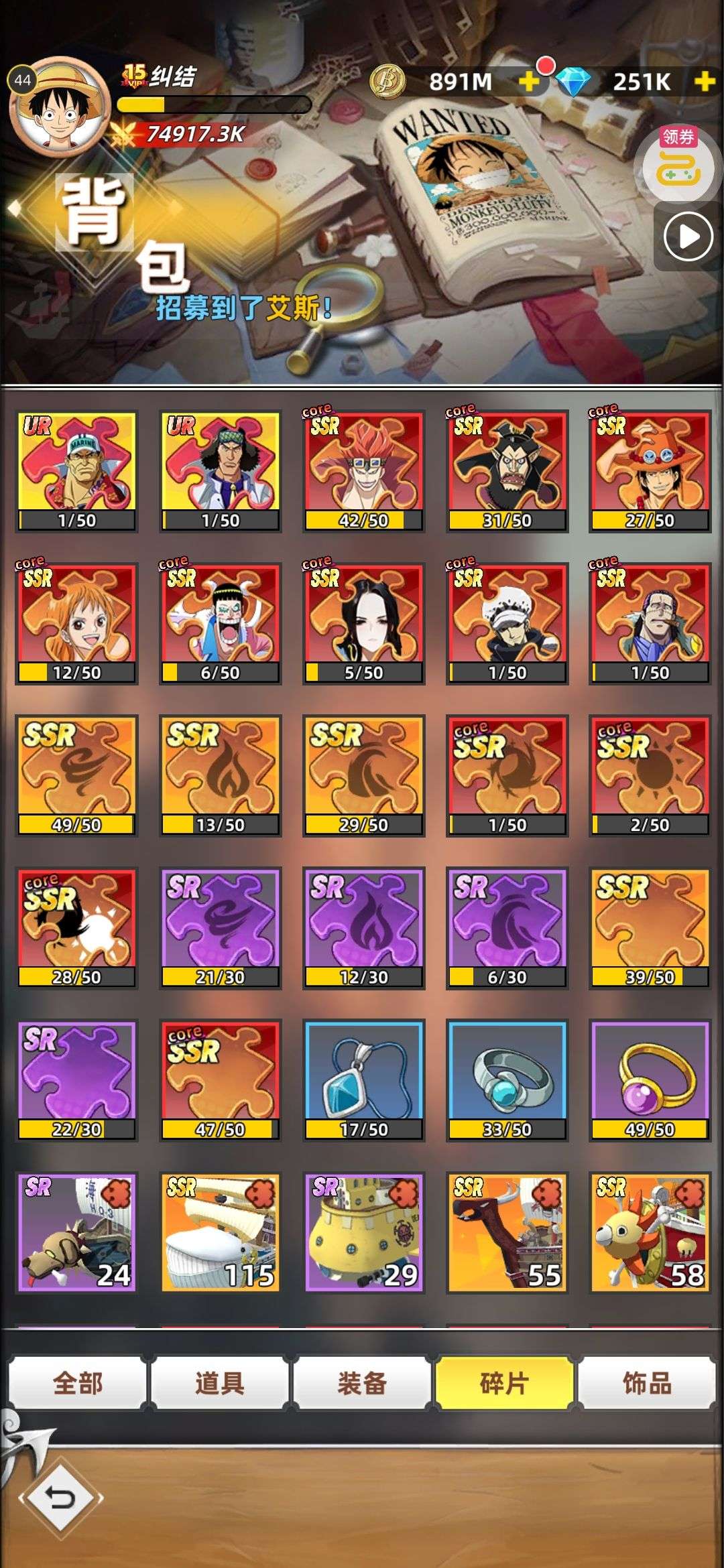Screen dimensions: 724x1568
Task: Select Thousand Sunny ship item with 58
Action: (x=650, y=1232)
